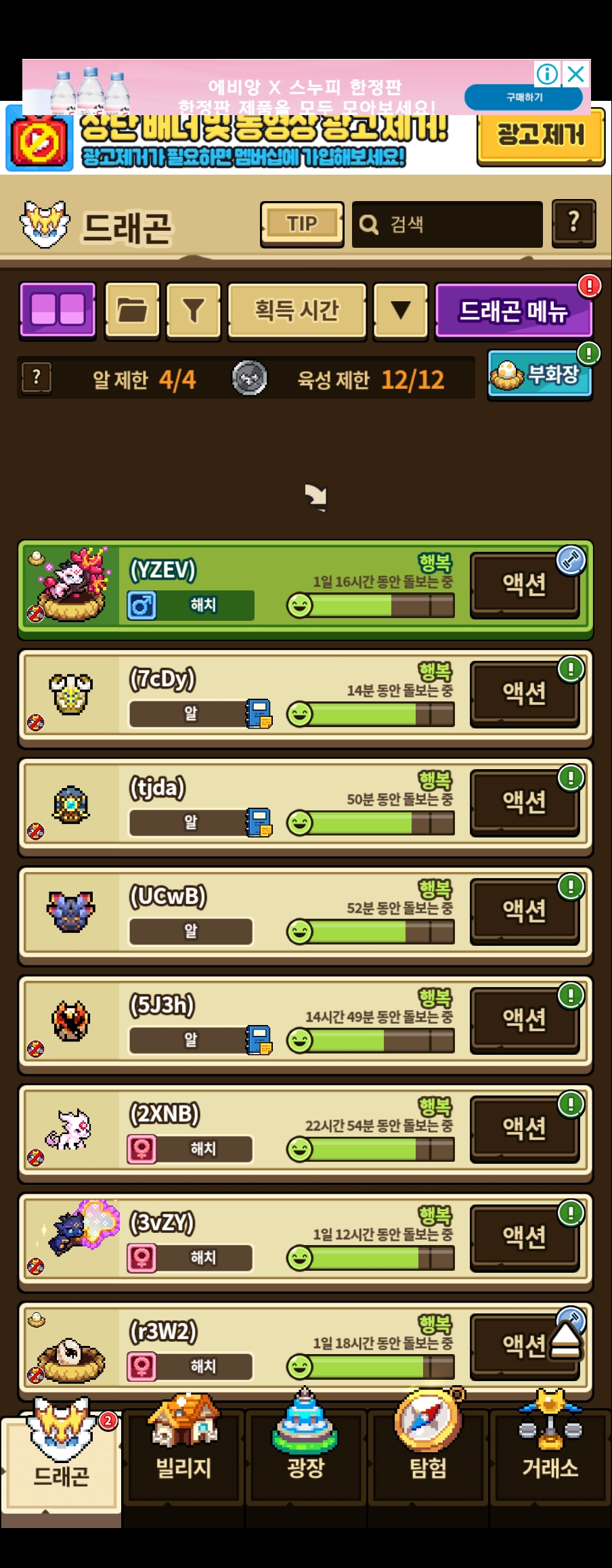Open the question mark help beside search
Viewport: 612px width, 1568px height.
pos(574,223)
